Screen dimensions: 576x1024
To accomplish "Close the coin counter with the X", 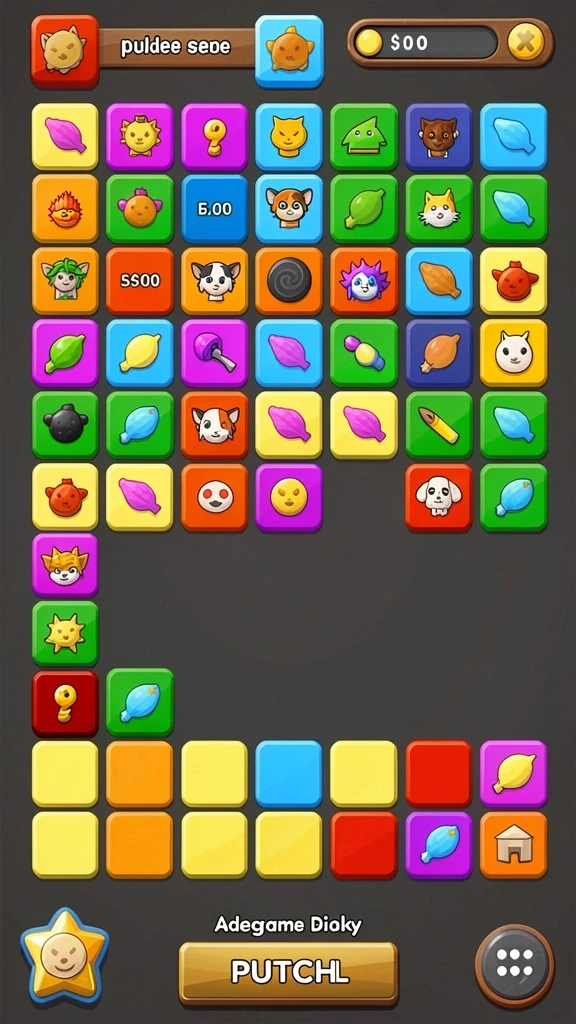I will point(526,43).
